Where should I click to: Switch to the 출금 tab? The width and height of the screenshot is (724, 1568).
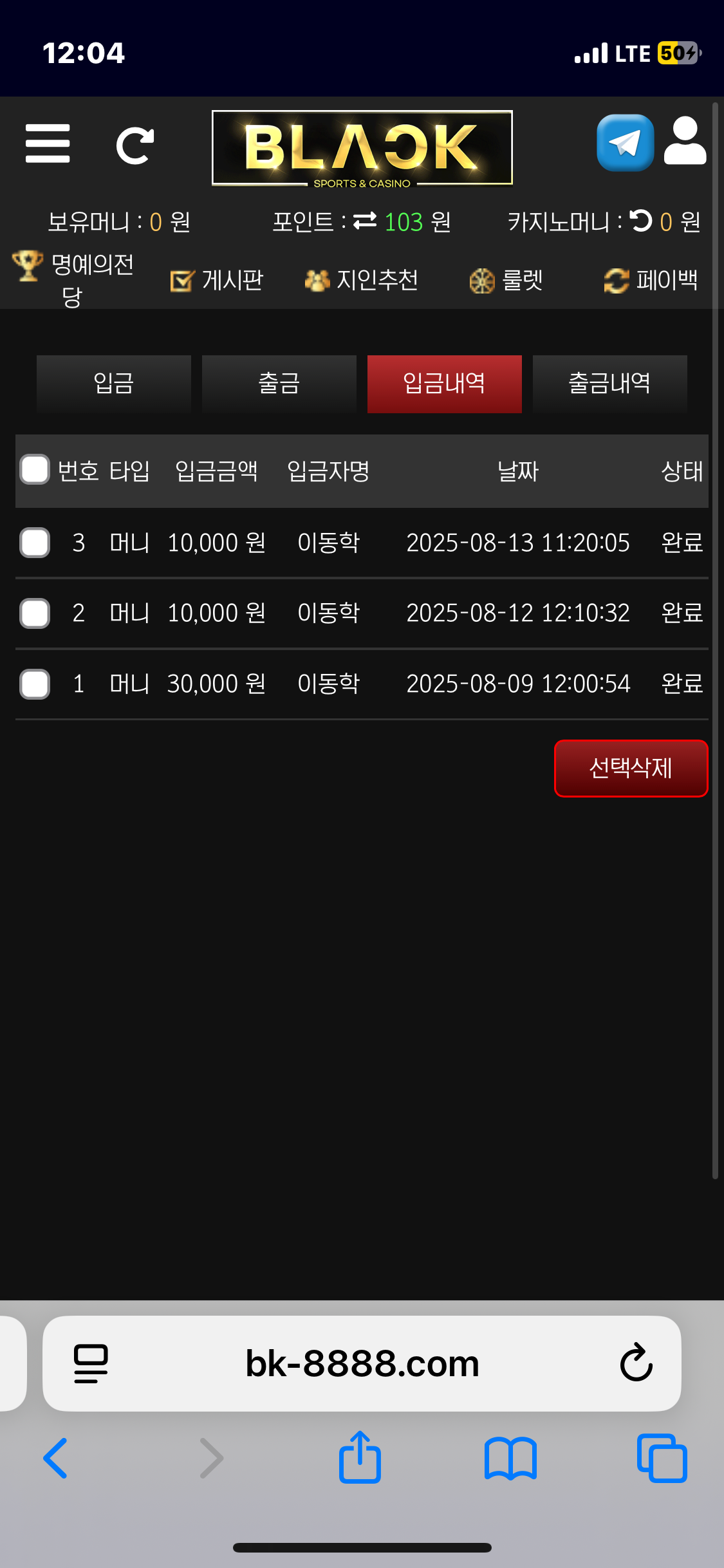pos(279,384)
